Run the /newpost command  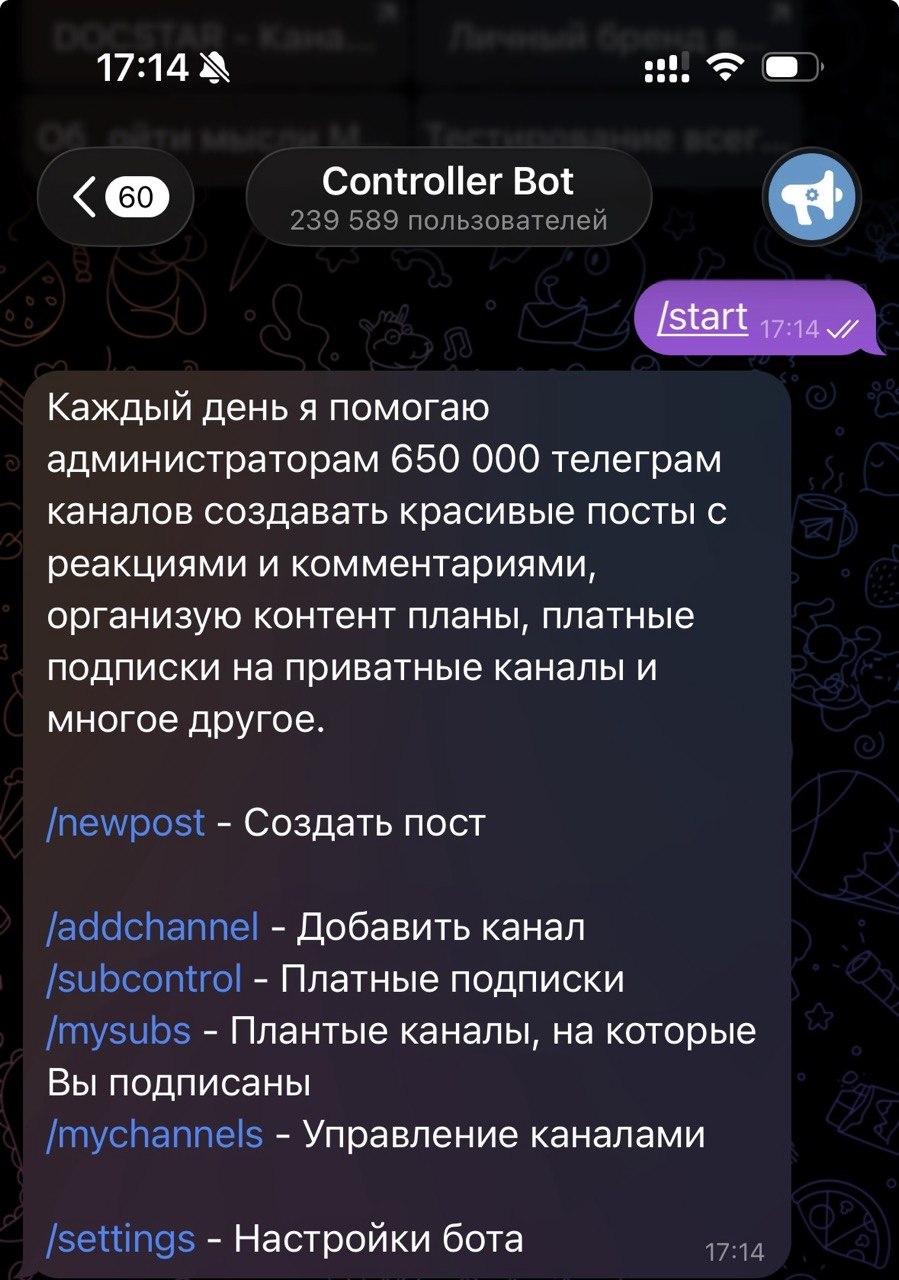(x=126, y=822)
